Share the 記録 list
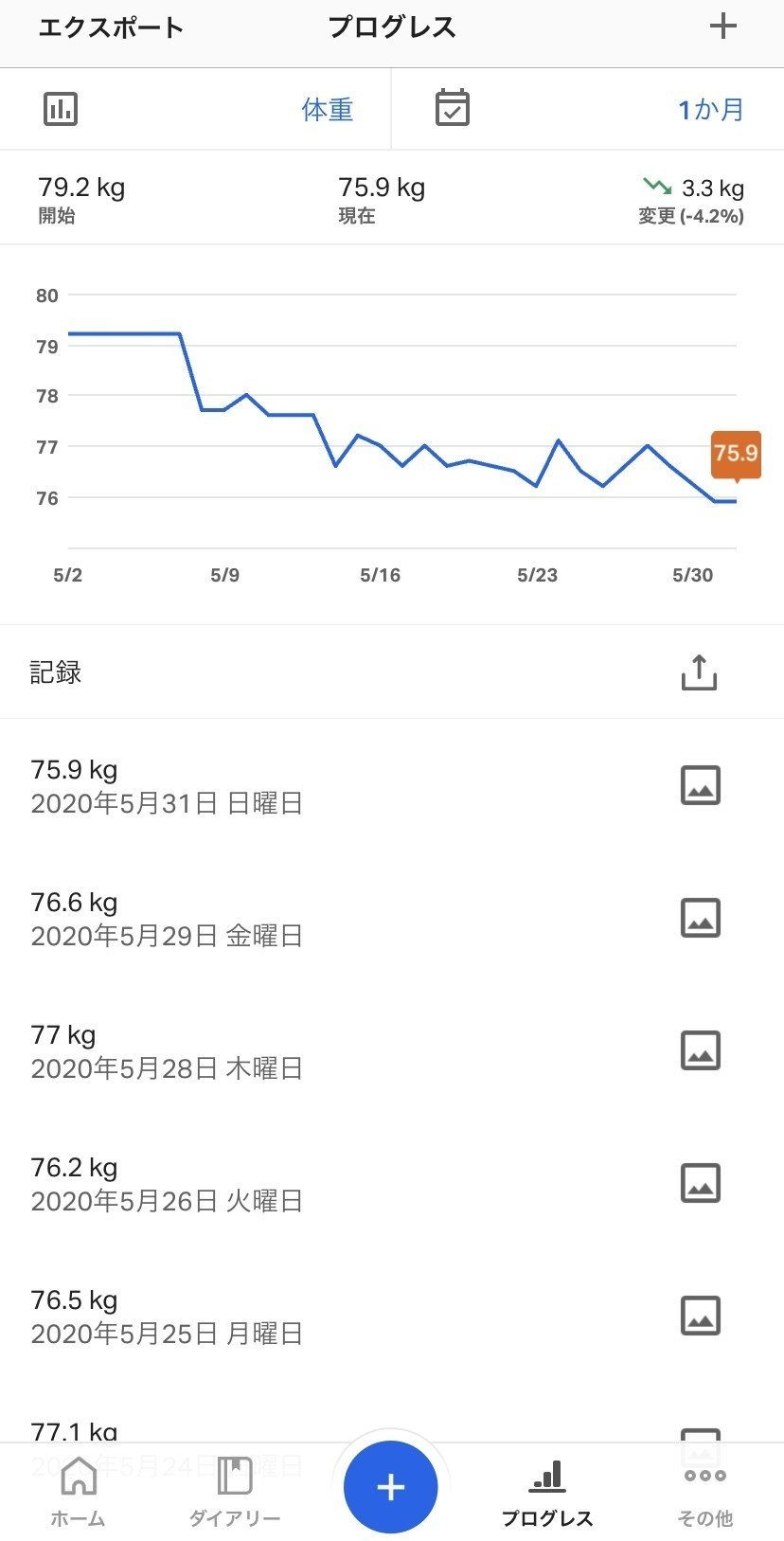Image resolution: width=784 pixels, height=1541 pixels. pos(699,672)
